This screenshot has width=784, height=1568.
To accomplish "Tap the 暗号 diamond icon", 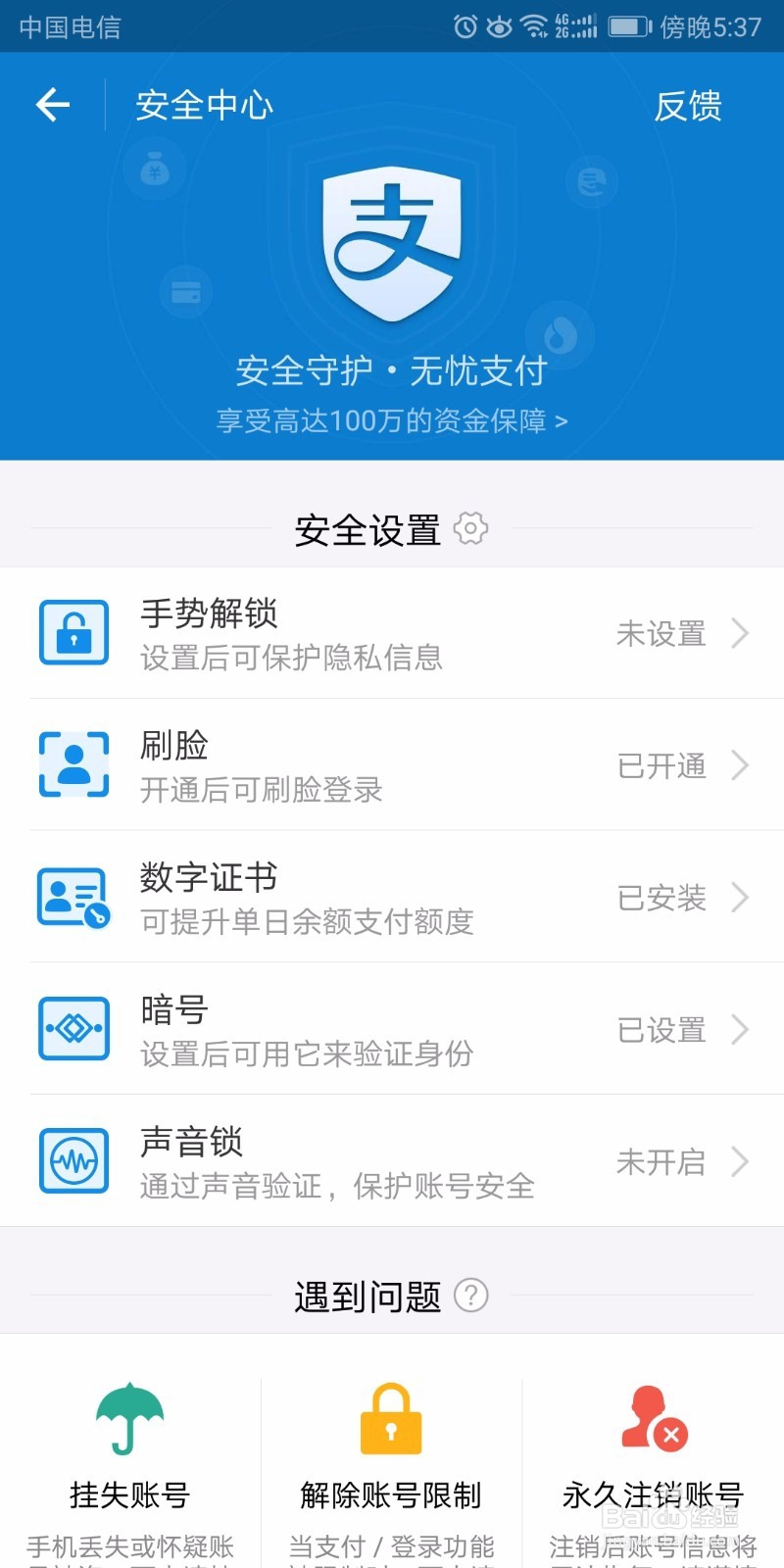I will click(73, 1029).
